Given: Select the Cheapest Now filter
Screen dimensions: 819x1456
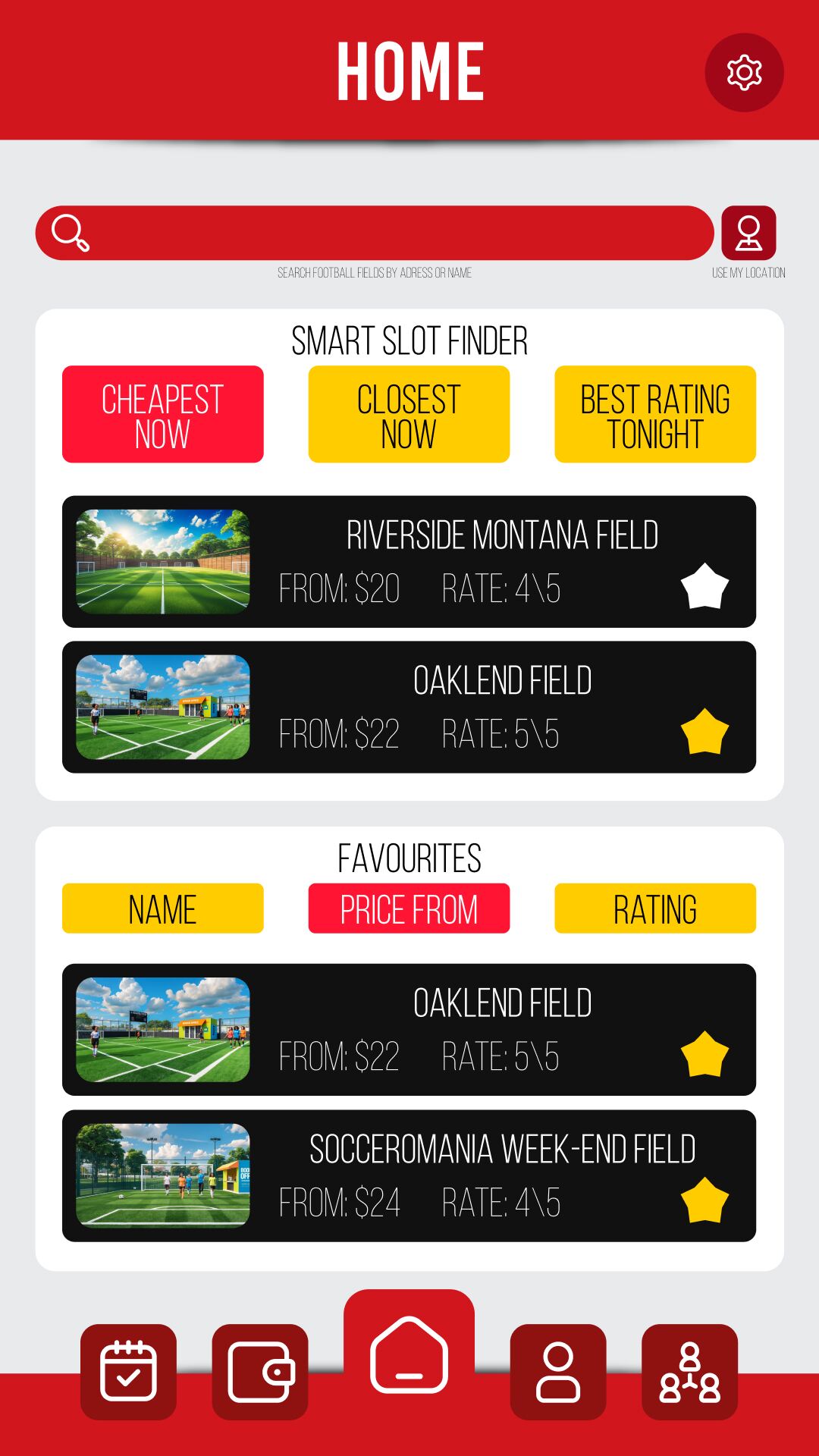Looking at the screenshot, I should tap(162, 414).
